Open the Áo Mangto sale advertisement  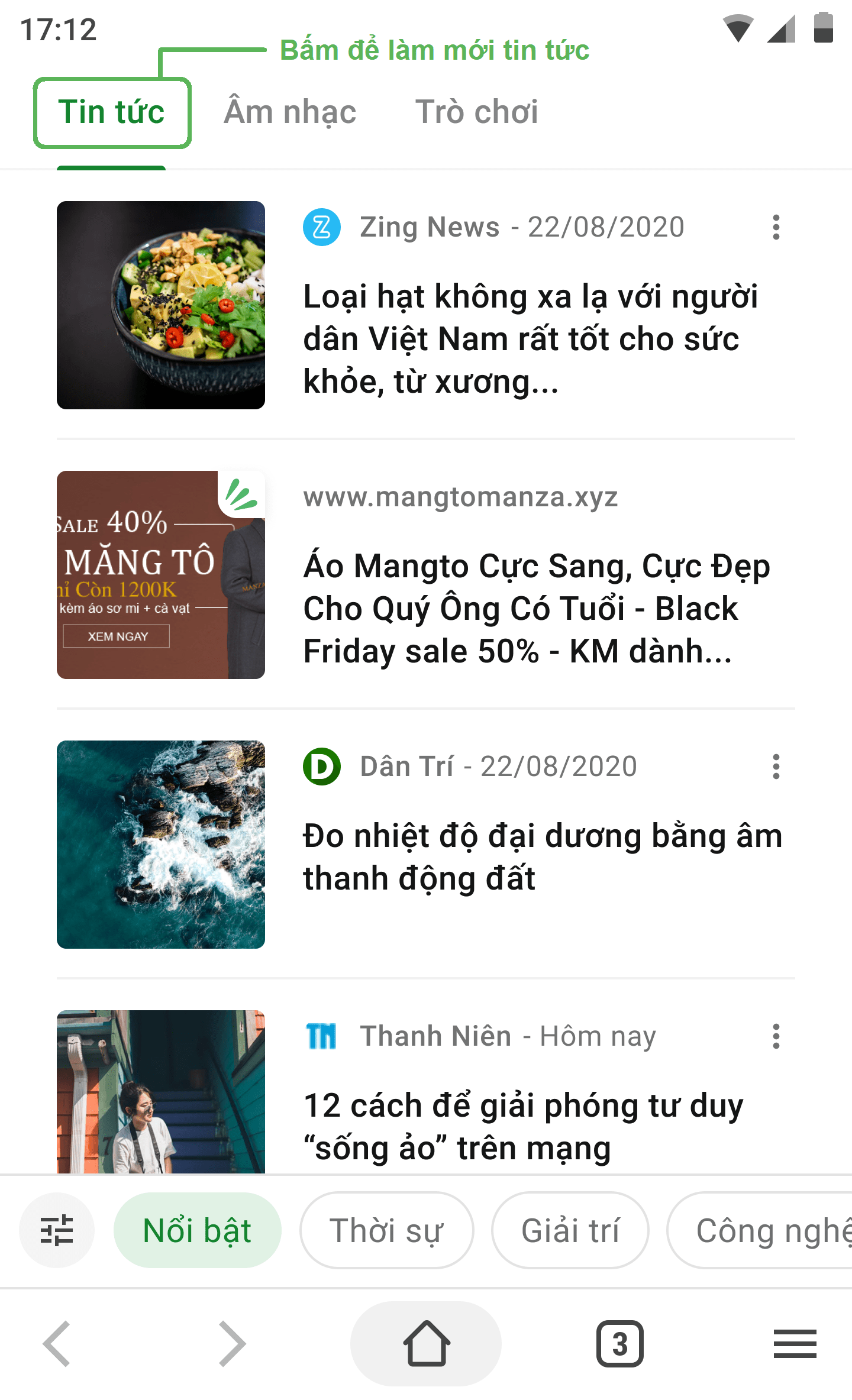[x=535, y=608]
